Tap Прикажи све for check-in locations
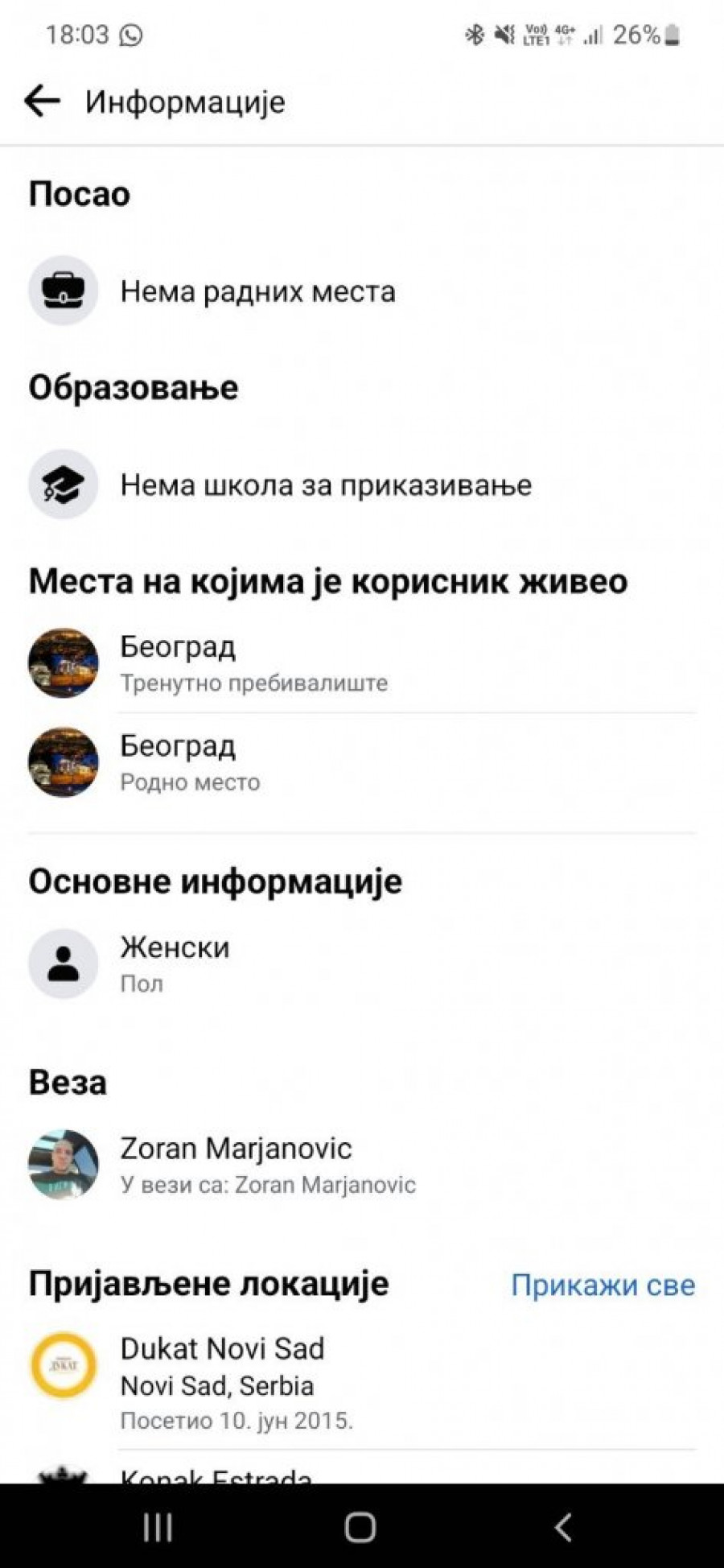The height and width of the screenshot is (1568, 724). click(603, 1285)
